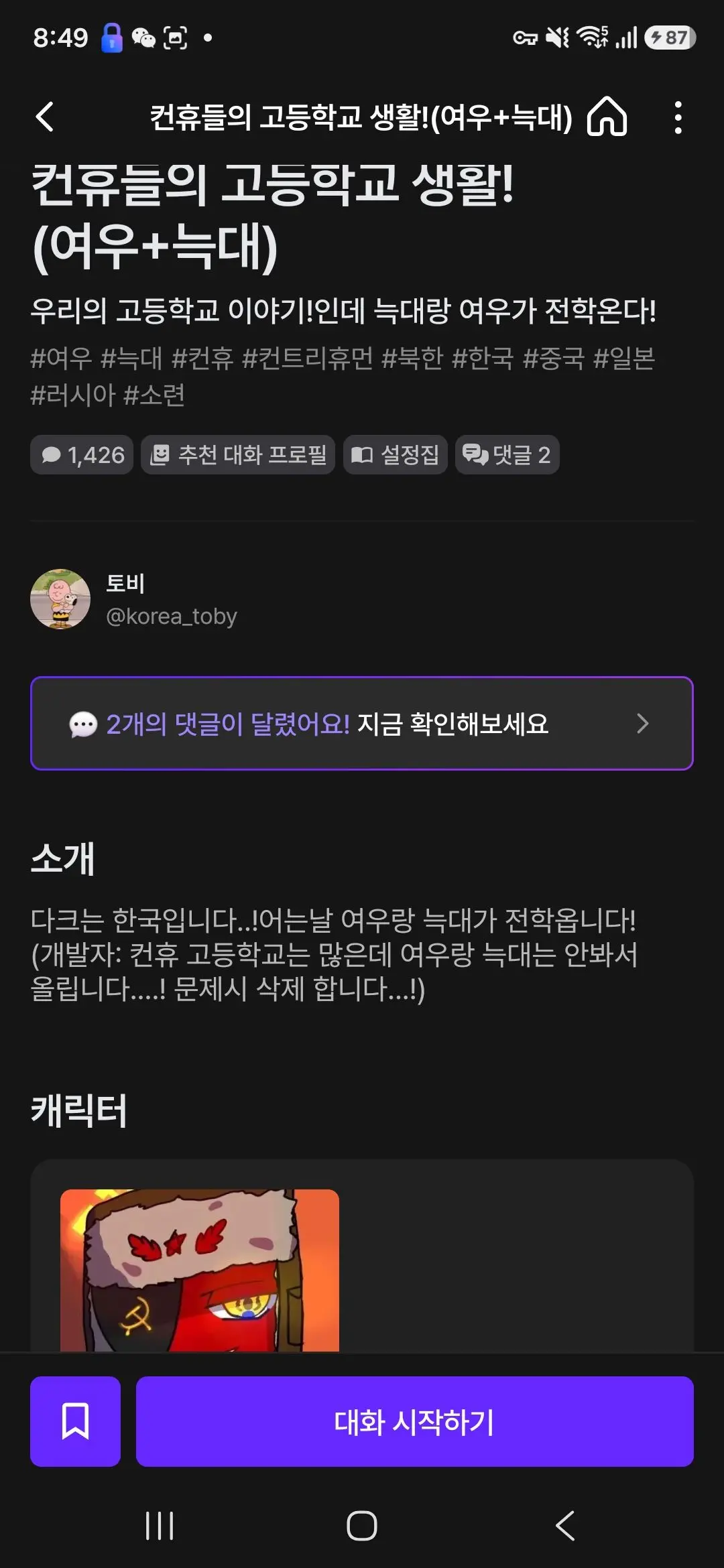Go back using the top-left arrow
Screen dimensions: 724x1568
[45, 117]
